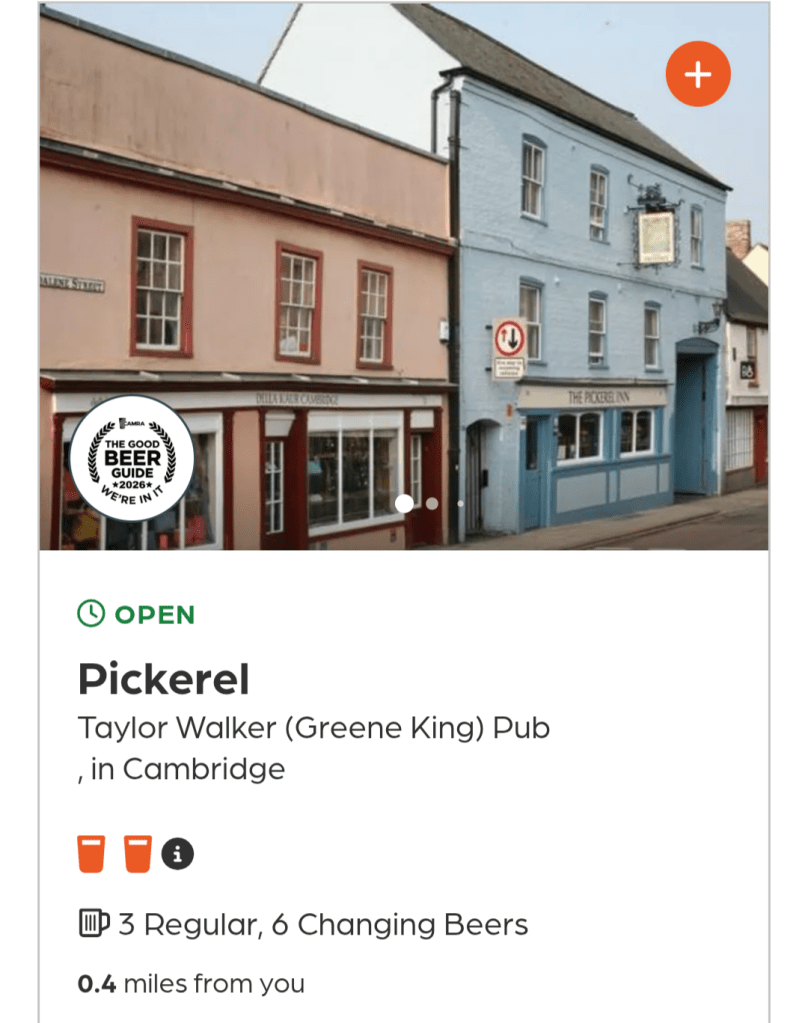
Task: Jump to the second photo dot
Action: [x=432, y=503]
